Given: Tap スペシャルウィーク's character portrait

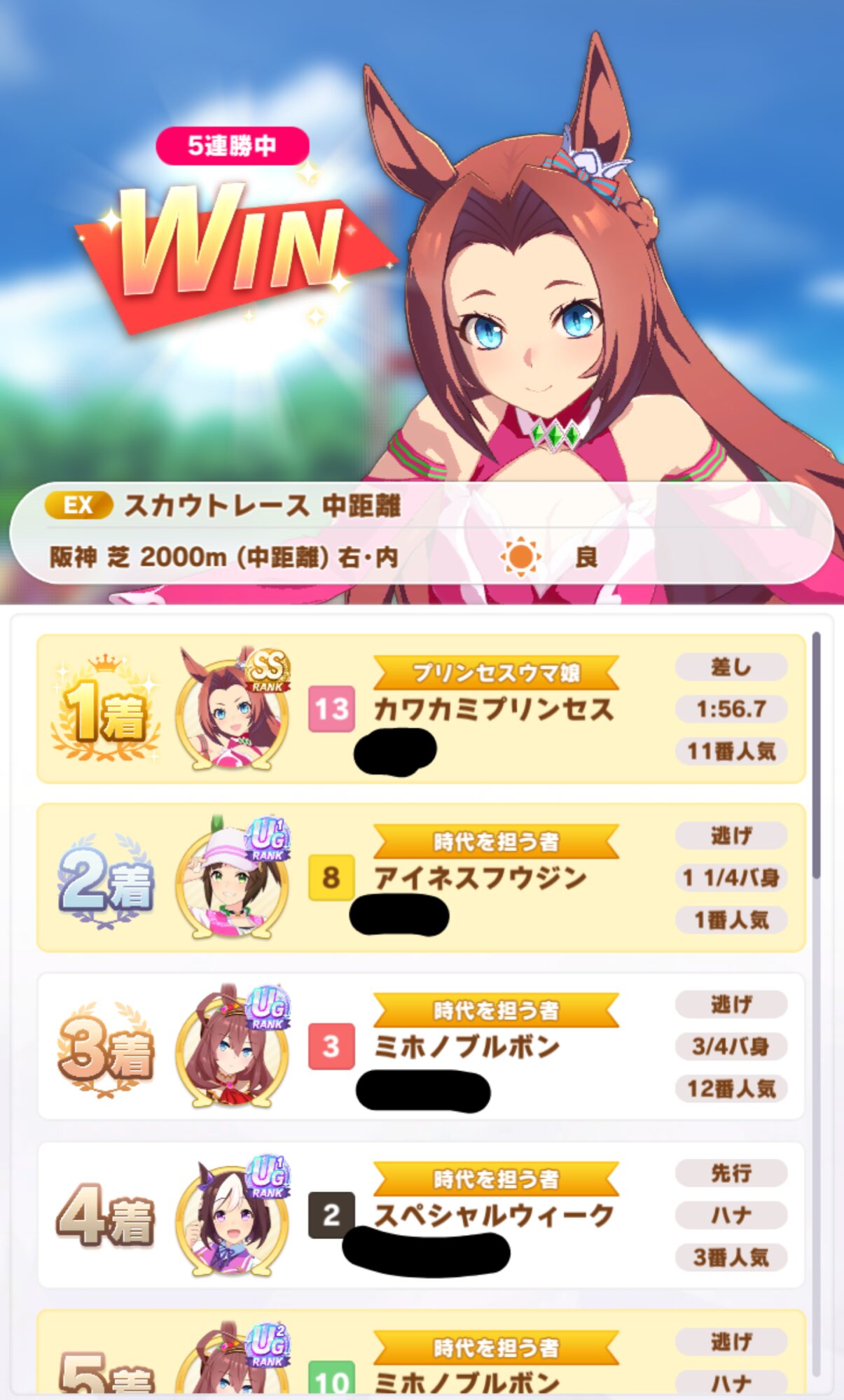Looking at the screenshot, I should 233,1214.
